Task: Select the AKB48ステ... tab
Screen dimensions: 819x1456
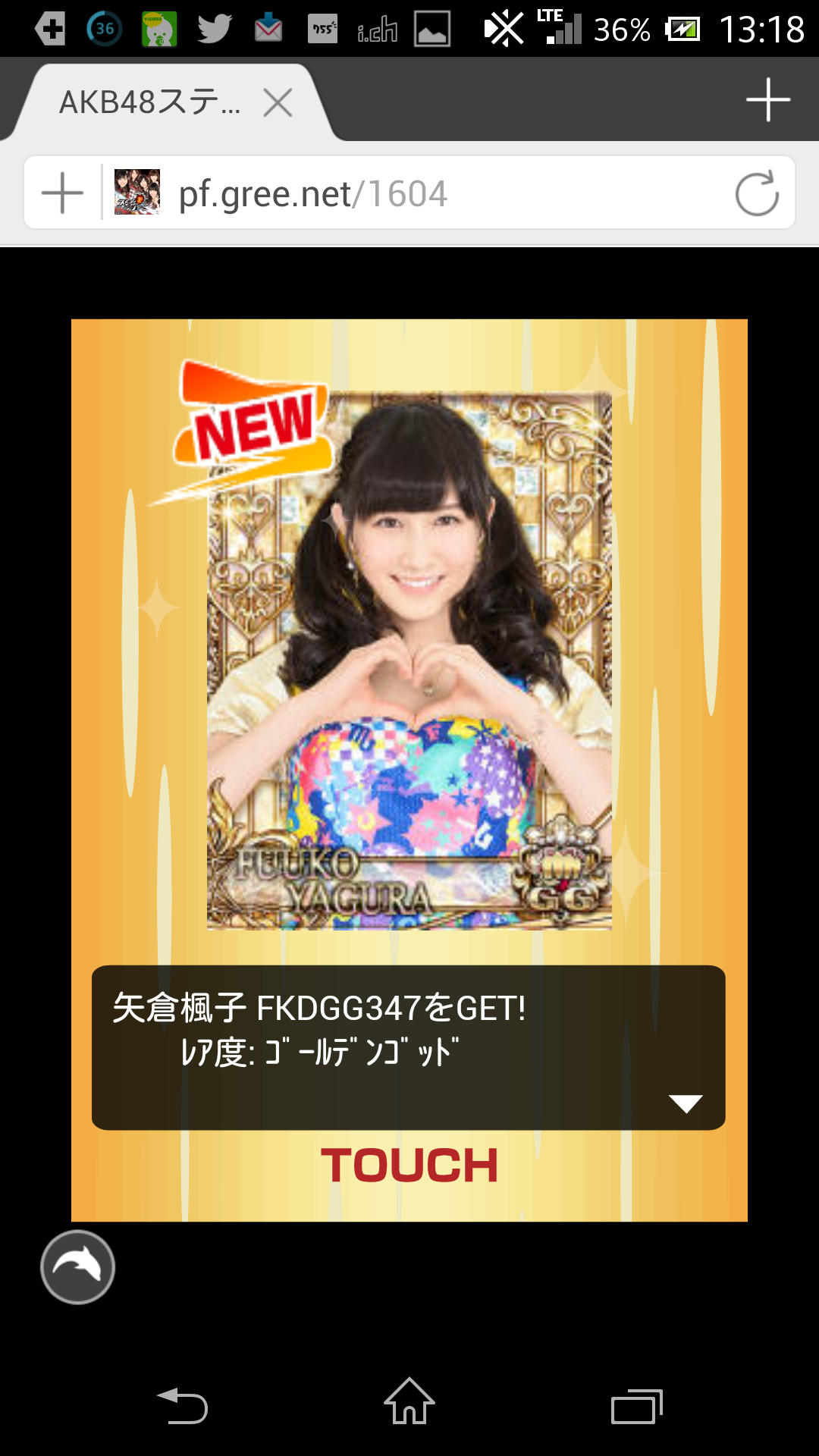Action: (x=150, y=102)
